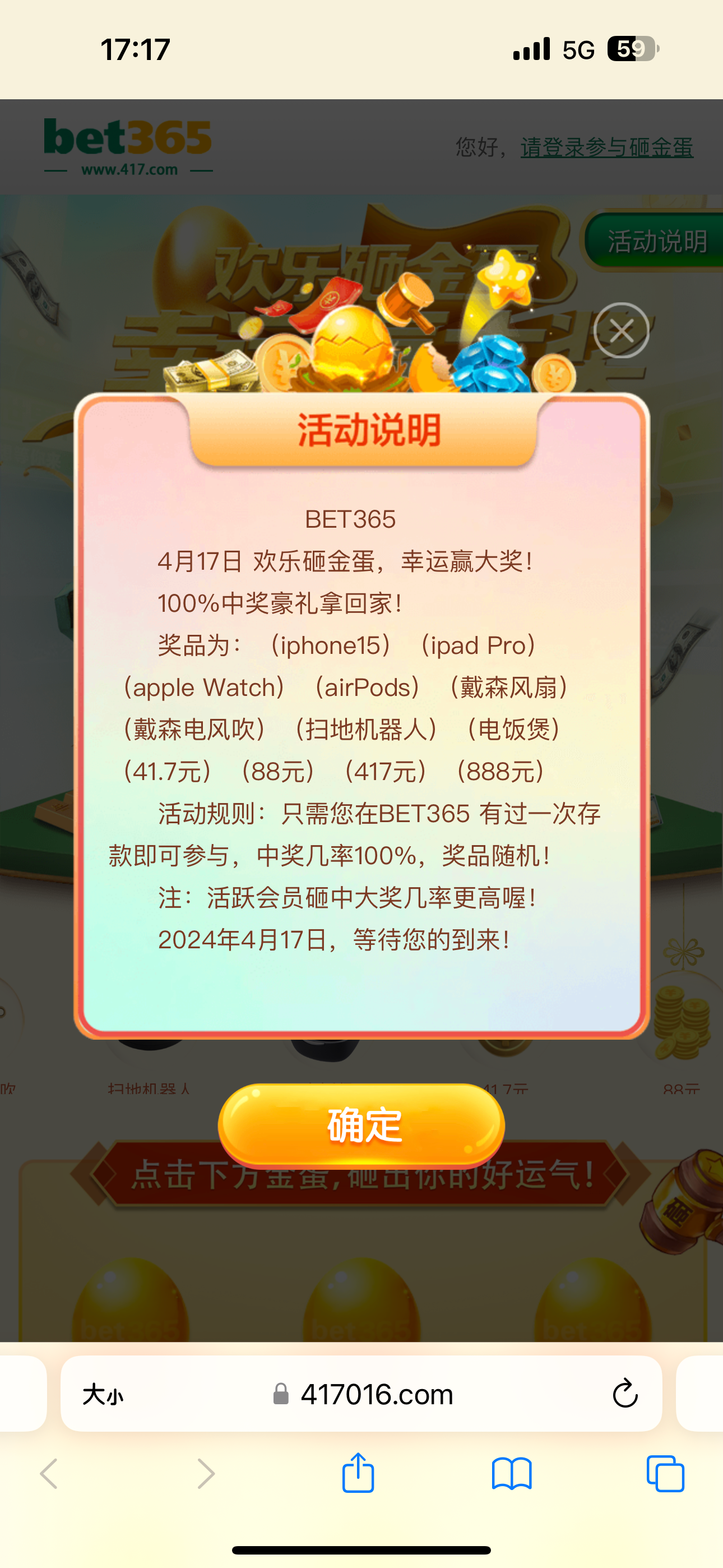This screenshot has width=723, height=1568.
Task: Show all open Safari tabs
Action: tap(665, 1473)
